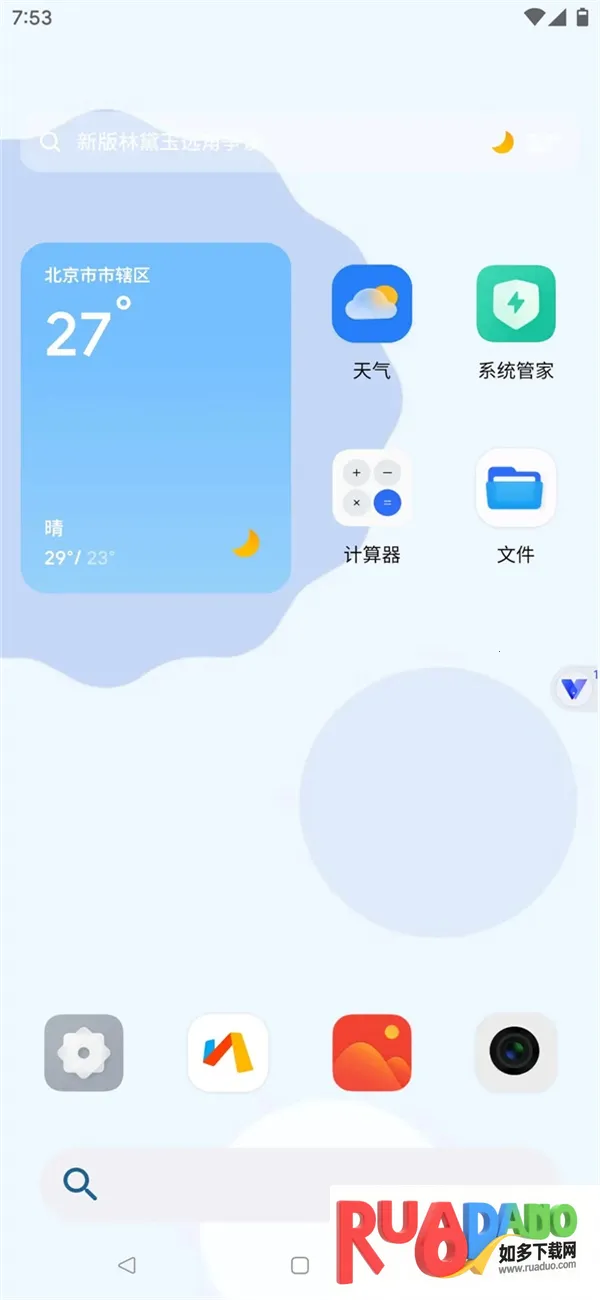
Task: Open the floating V badge on the right edge
Action: (575, 688)
